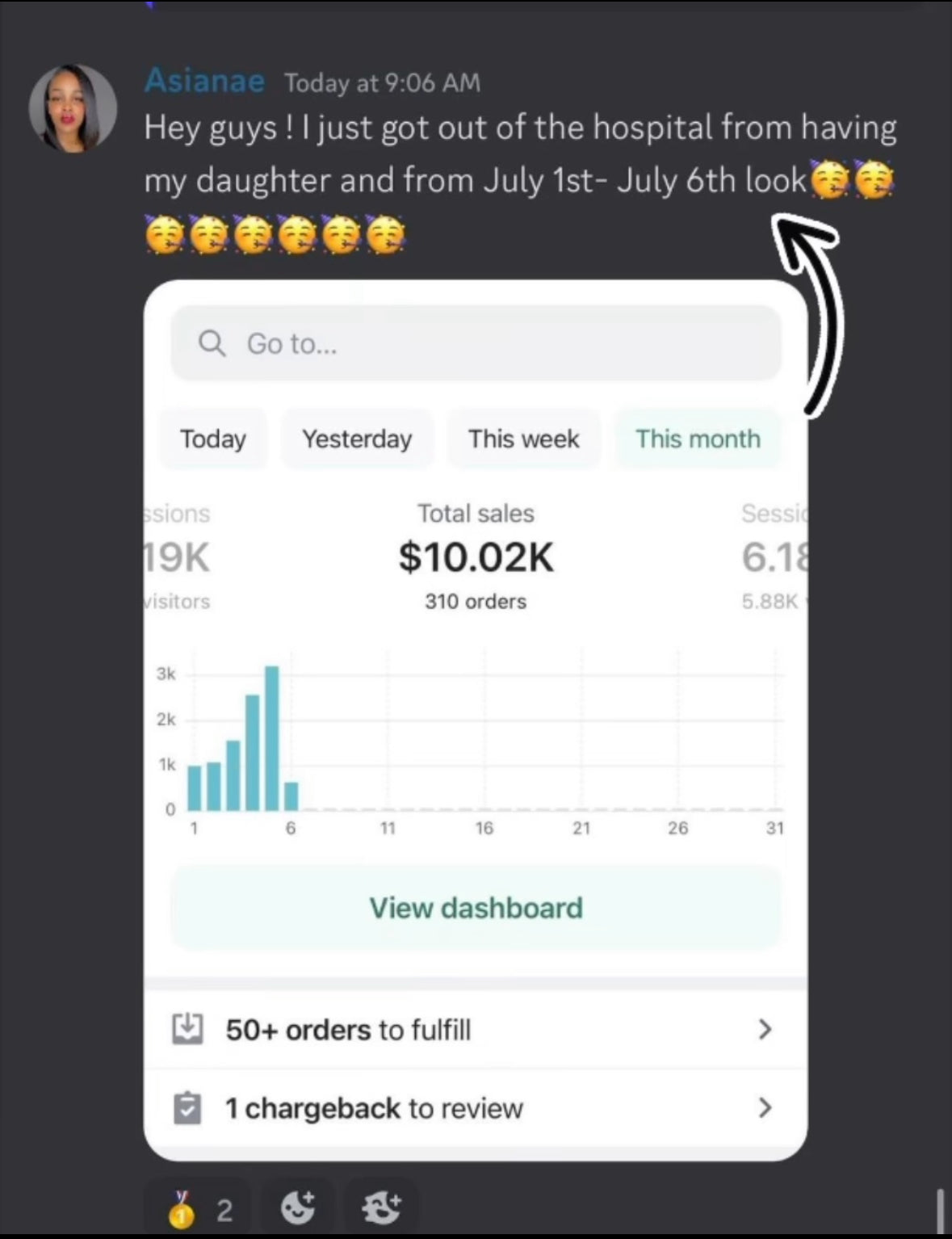952x1239 pixels.
Task: Click the tallest bar in the sales chart
Action: click(273, 735)
